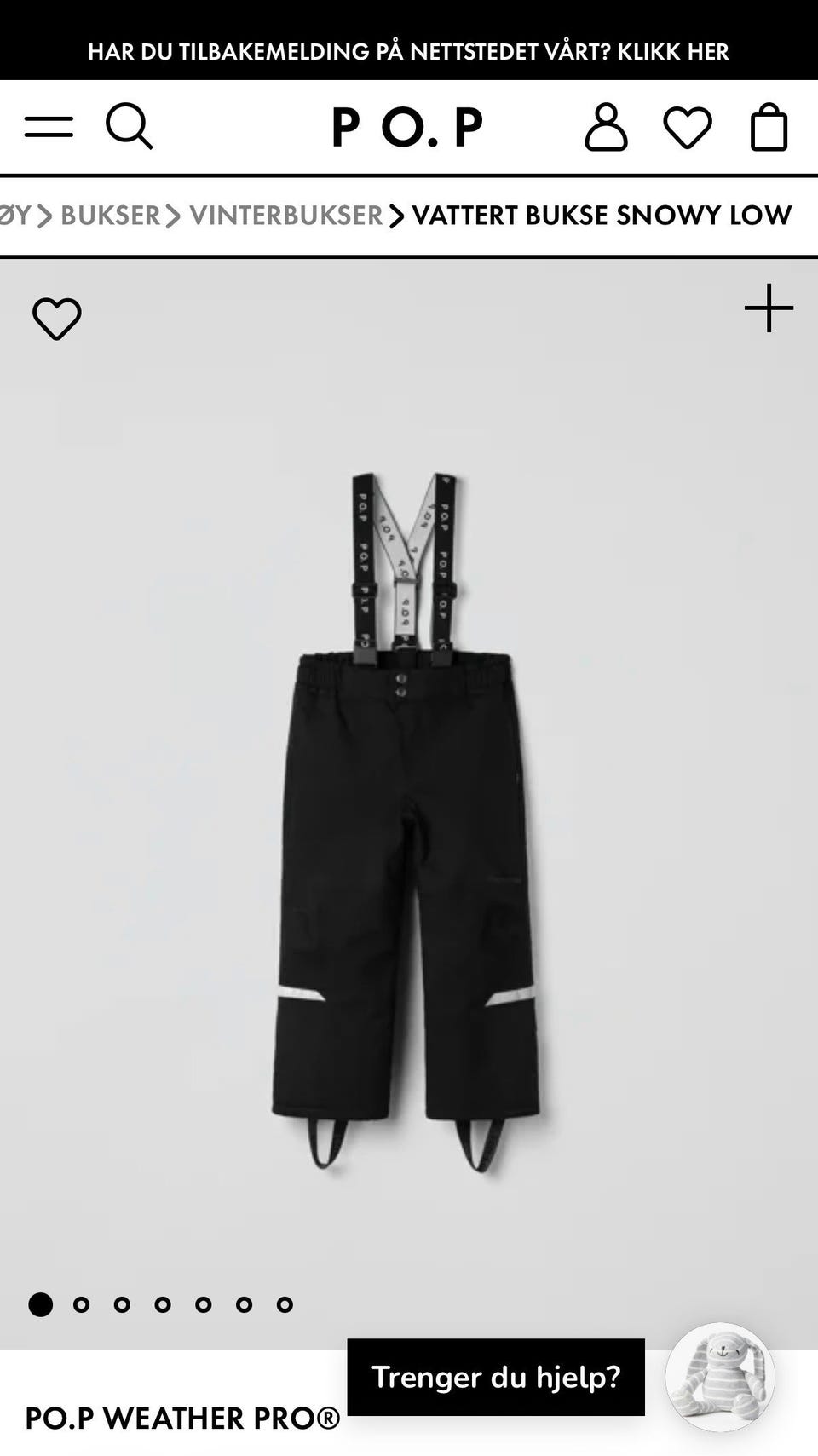
Task: Open the shopping bag
Action: coord(769,128)
